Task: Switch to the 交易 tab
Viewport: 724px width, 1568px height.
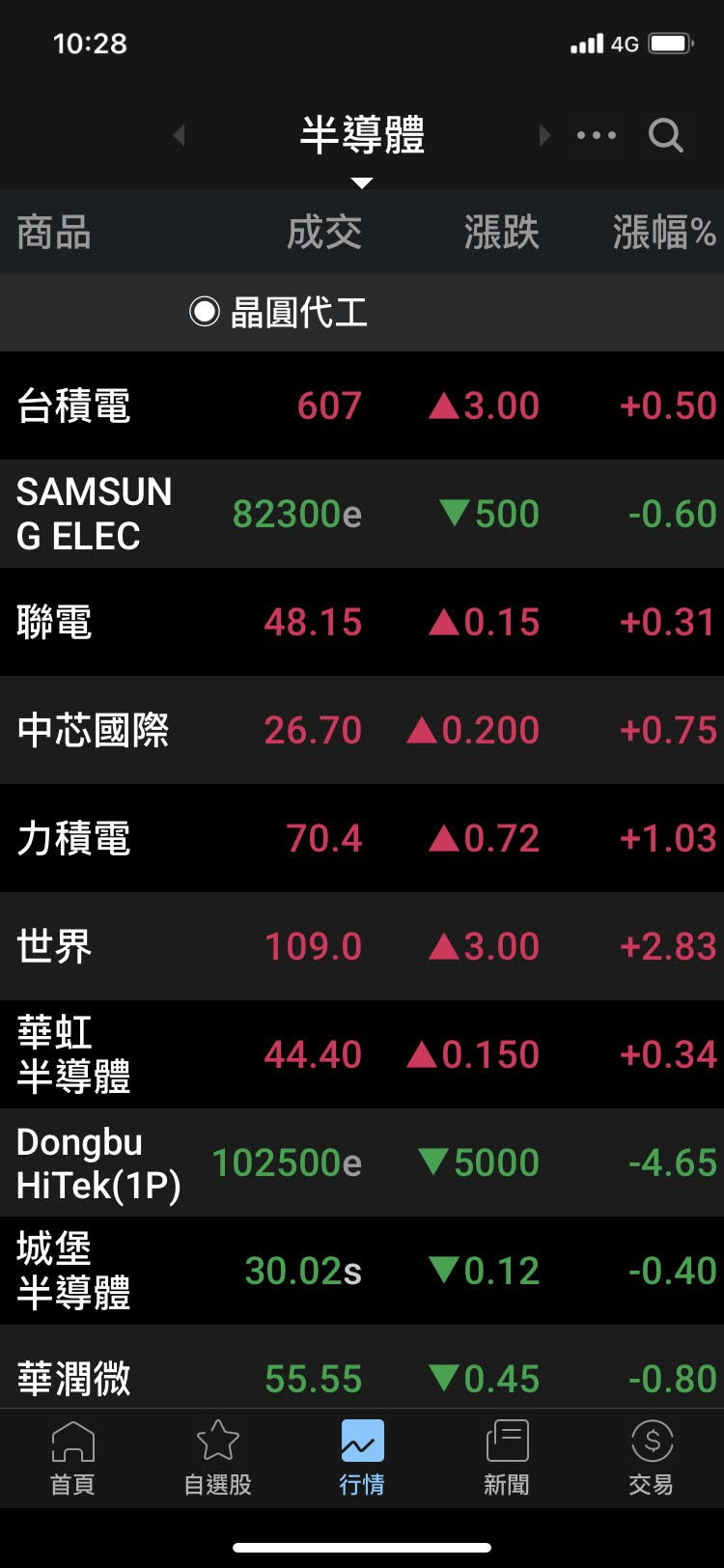Action: (x=652, y=1458)
